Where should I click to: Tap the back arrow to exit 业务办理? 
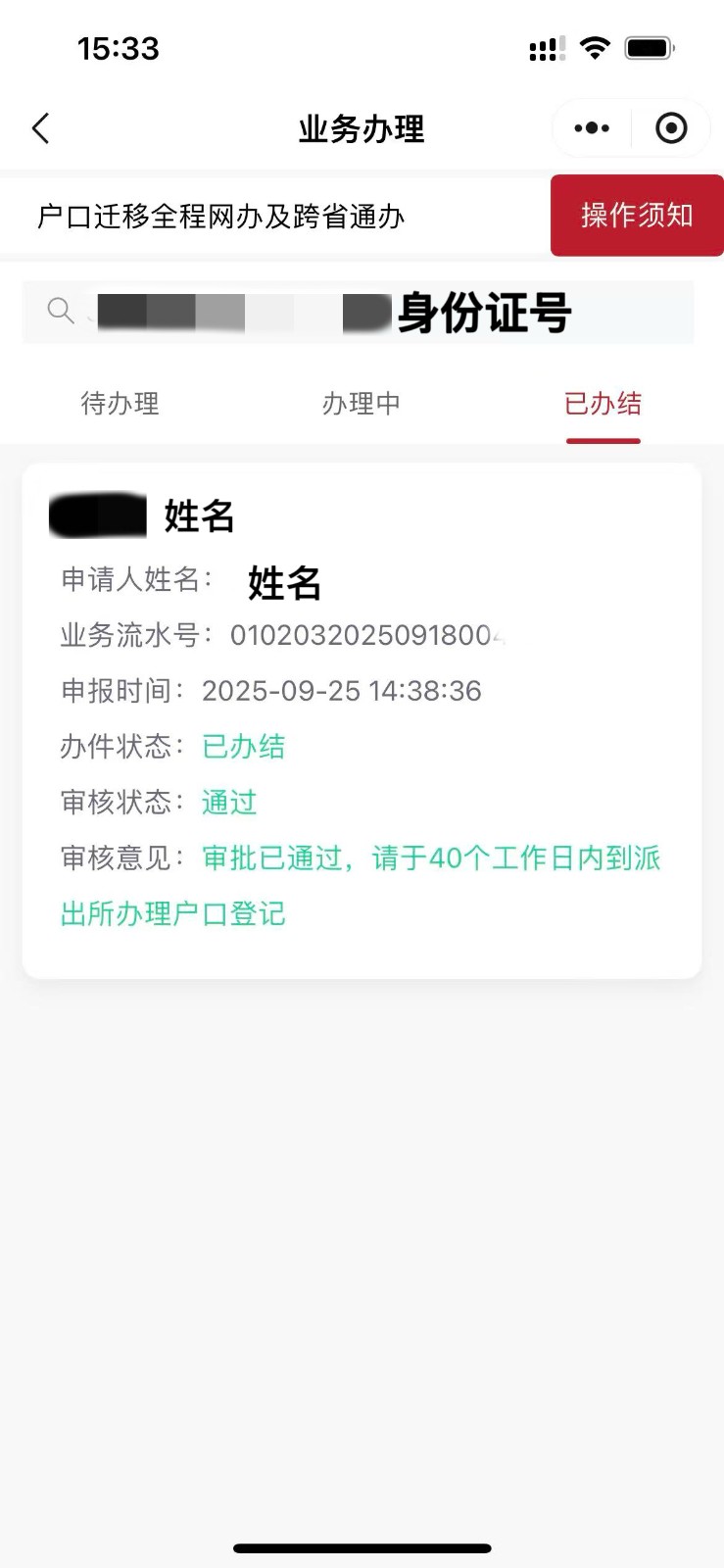[x=40, y=127]
